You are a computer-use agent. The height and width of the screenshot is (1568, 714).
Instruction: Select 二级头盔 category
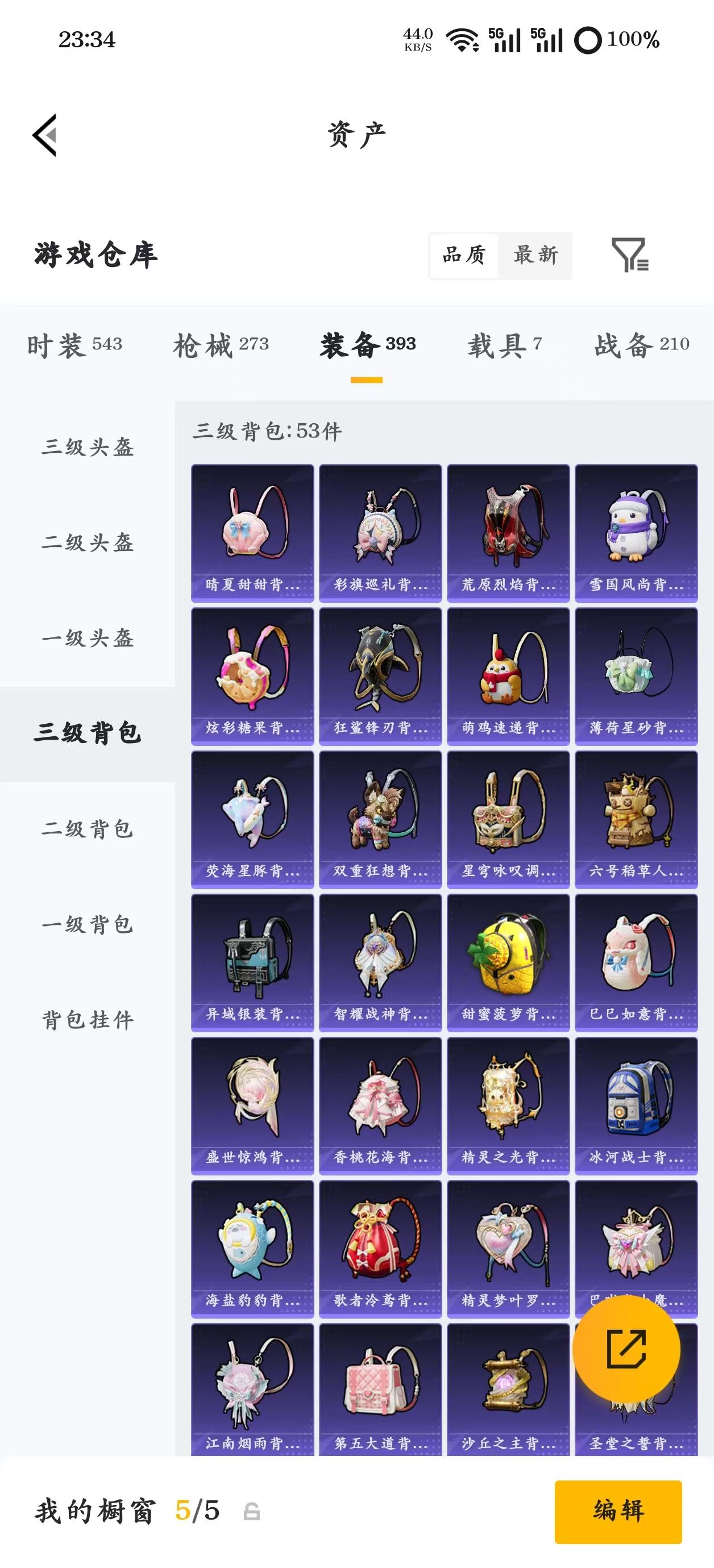click(x=87, y=543)
